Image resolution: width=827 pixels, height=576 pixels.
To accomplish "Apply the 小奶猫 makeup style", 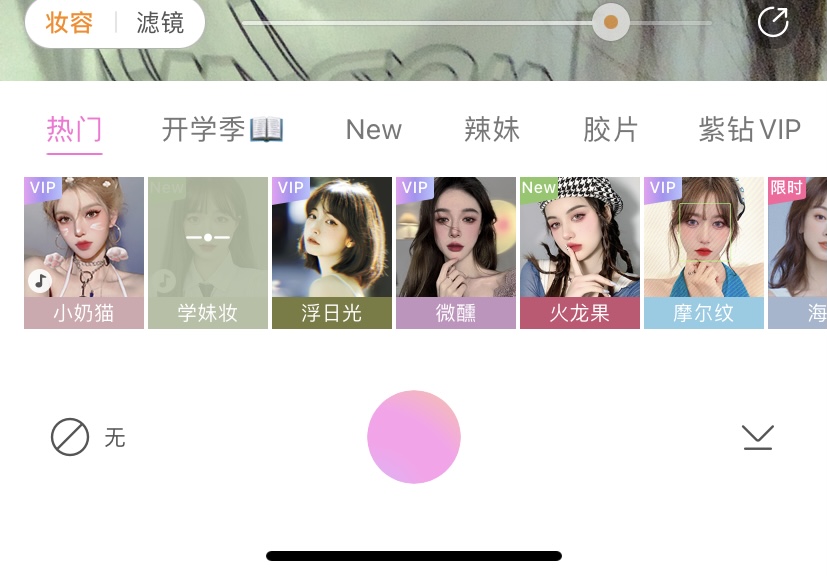I will [84, 252].
